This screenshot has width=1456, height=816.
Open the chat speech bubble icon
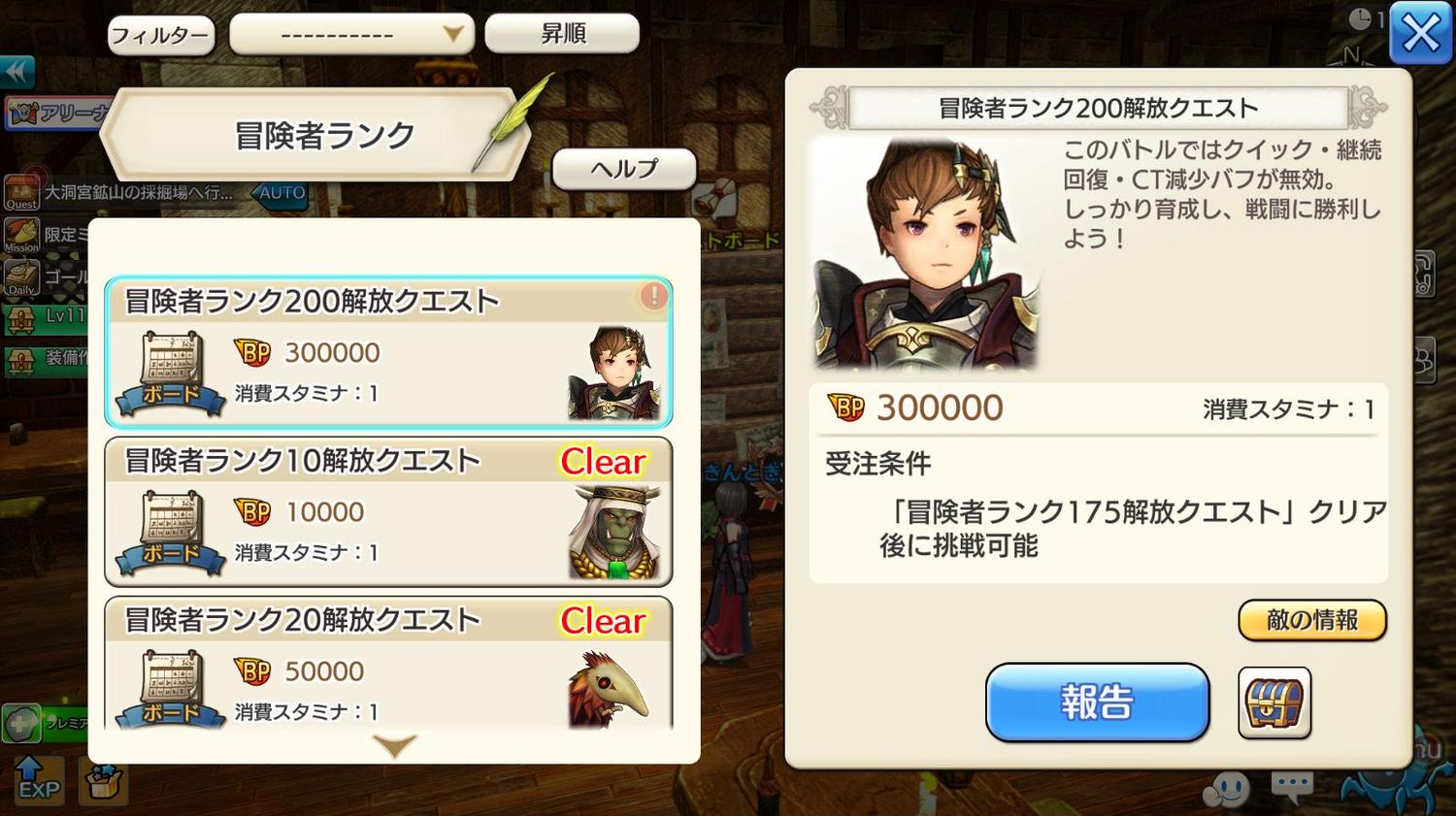tap(1292, 784)
